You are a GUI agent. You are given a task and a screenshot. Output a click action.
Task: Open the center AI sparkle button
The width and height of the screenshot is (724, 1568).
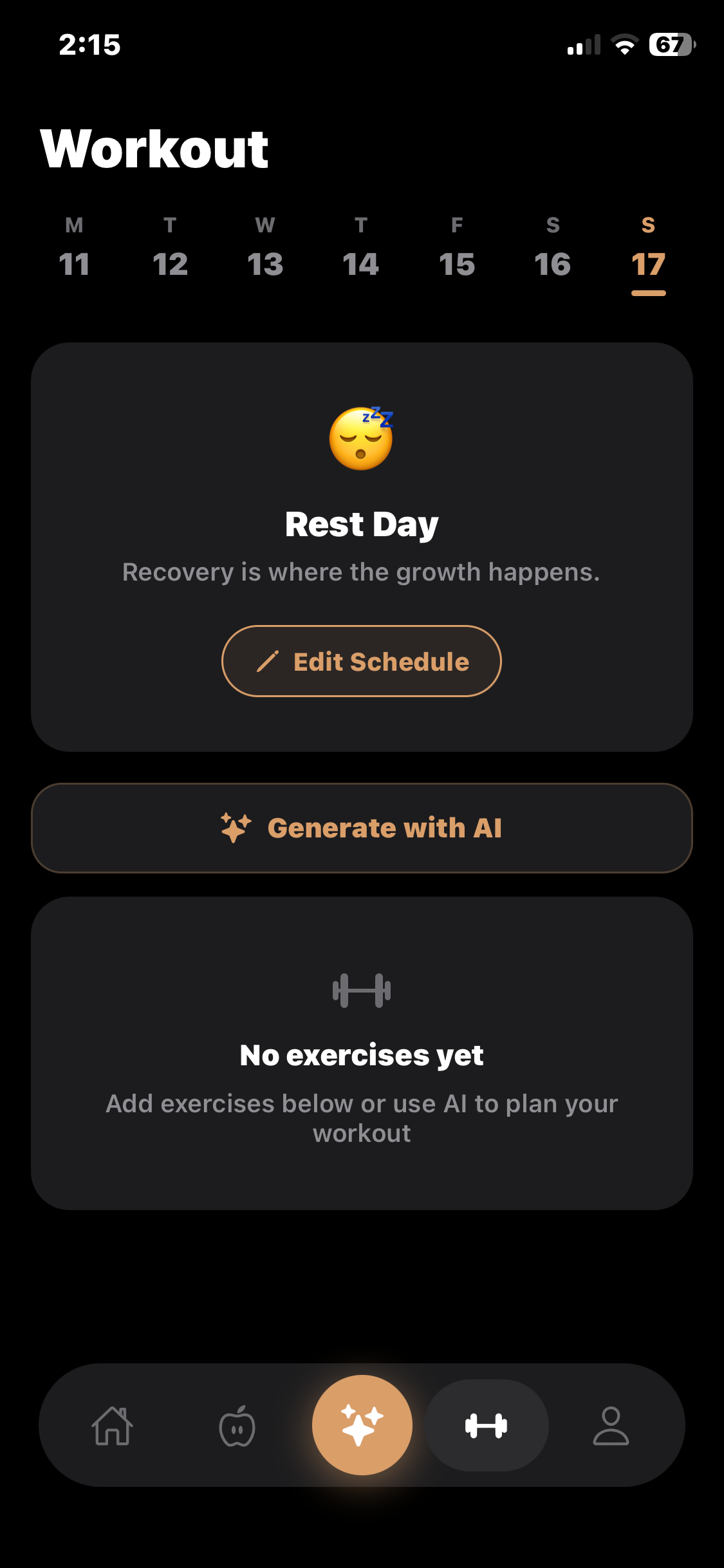coord(362,1425)
